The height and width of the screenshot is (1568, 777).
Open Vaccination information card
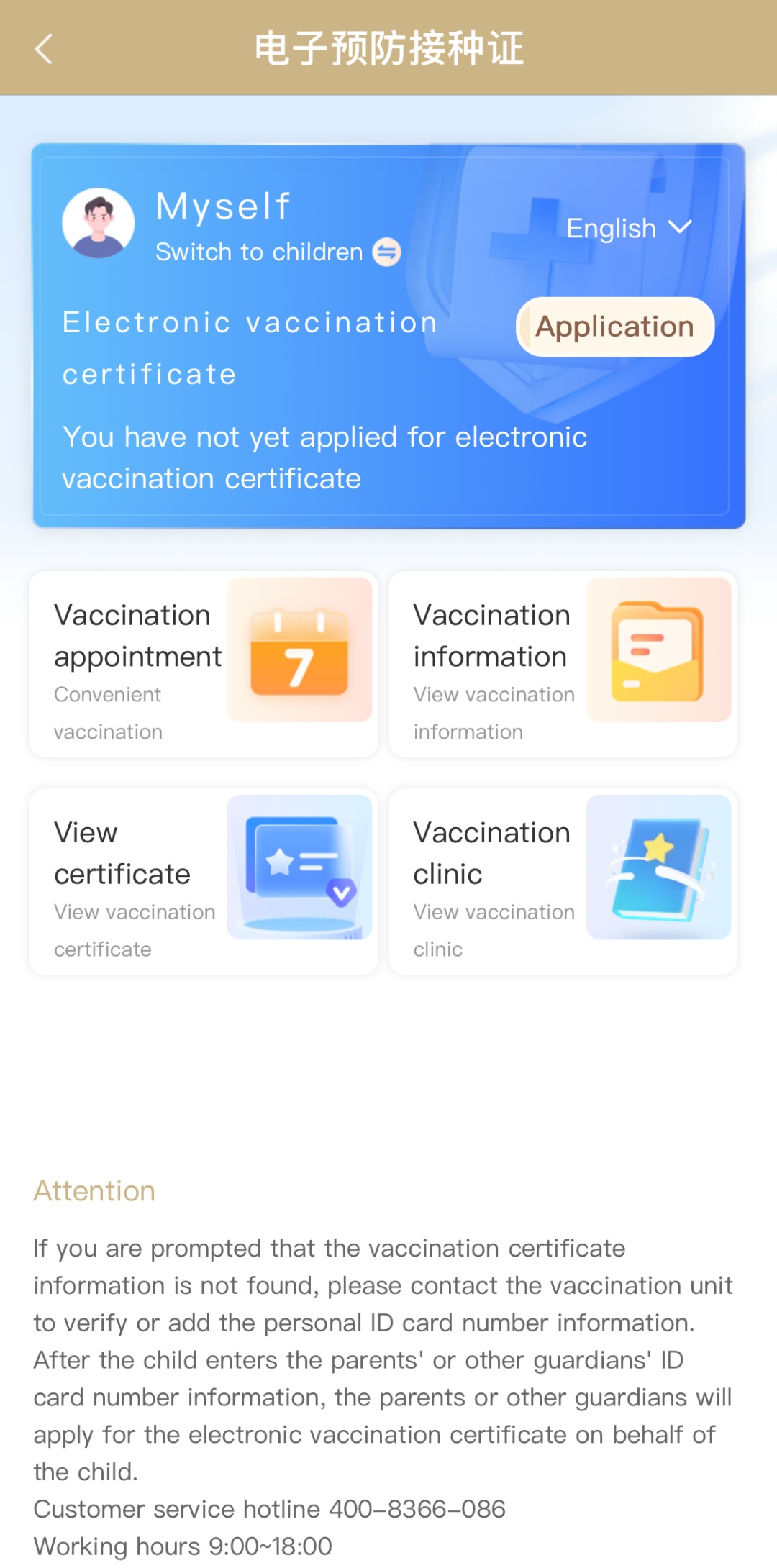pyautogui.click(x=563, y=665)
